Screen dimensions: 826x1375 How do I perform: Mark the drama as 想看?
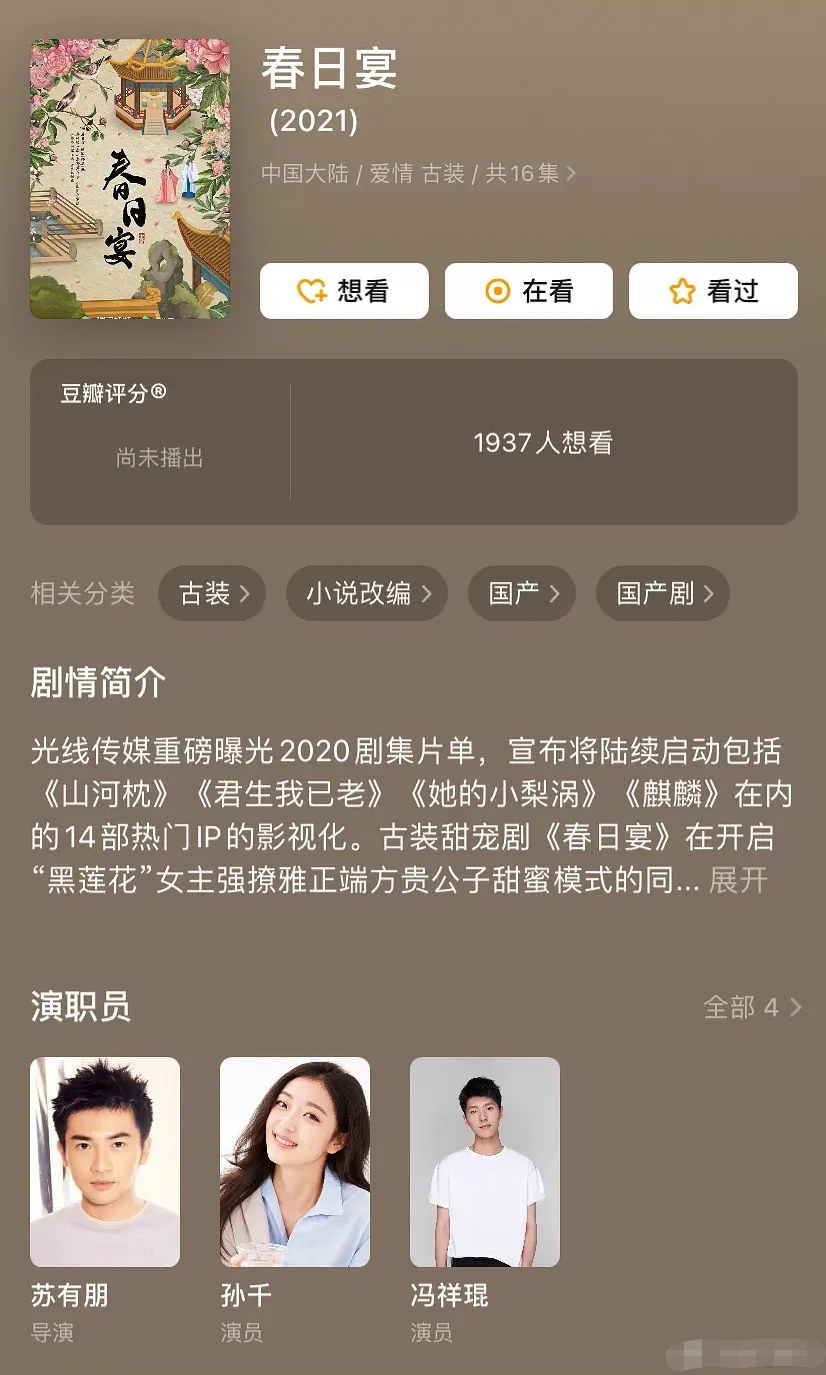(344, 291)
